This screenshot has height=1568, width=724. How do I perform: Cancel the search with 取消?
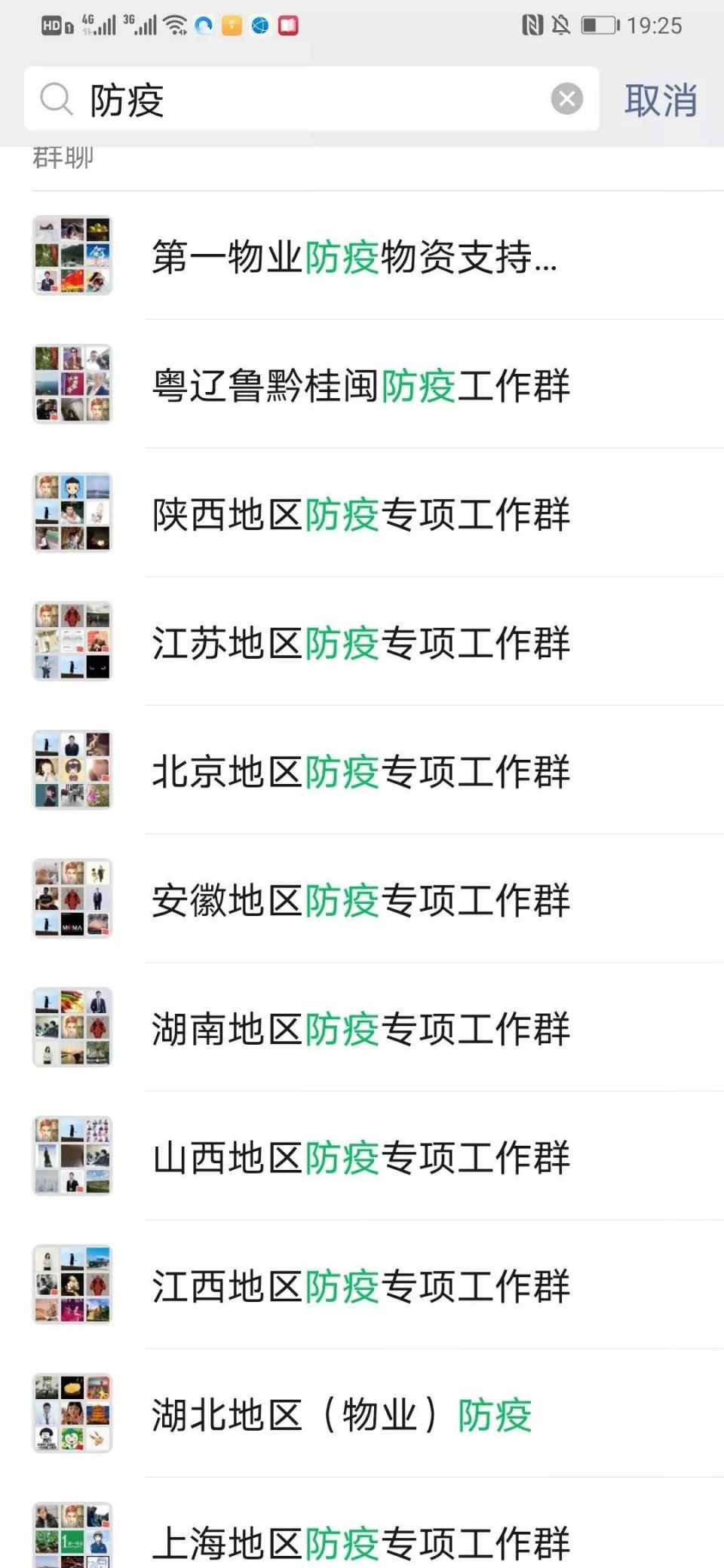(660, 100)
